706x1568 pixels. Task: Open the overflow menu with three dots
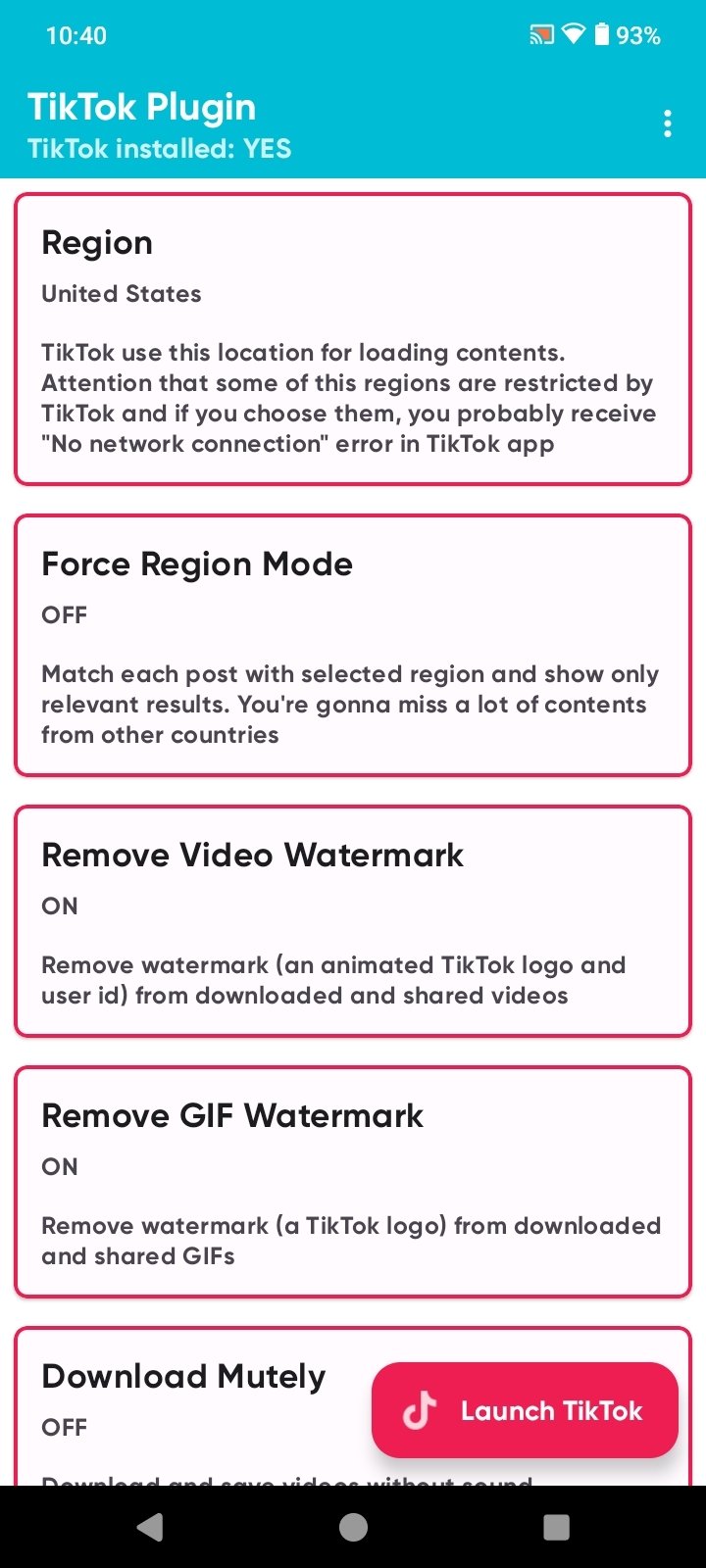click(668, 123)
